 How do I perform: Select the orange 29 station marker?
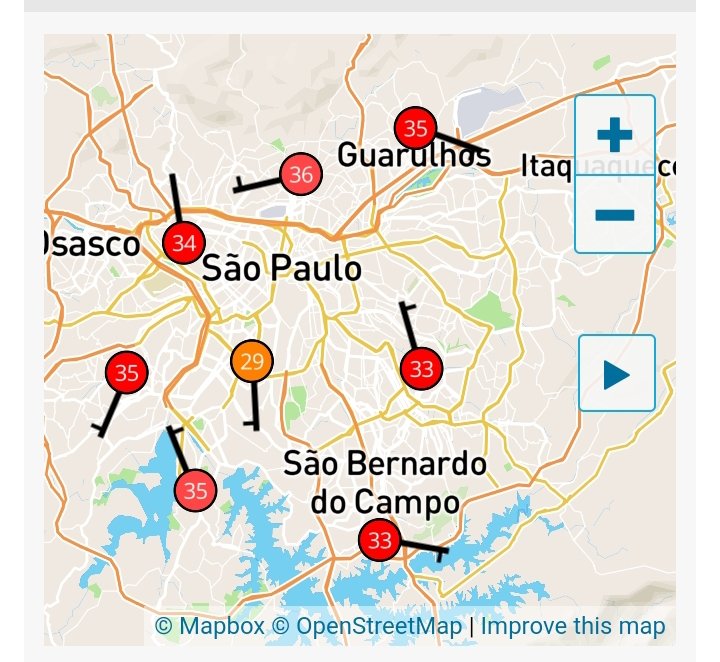252,361
